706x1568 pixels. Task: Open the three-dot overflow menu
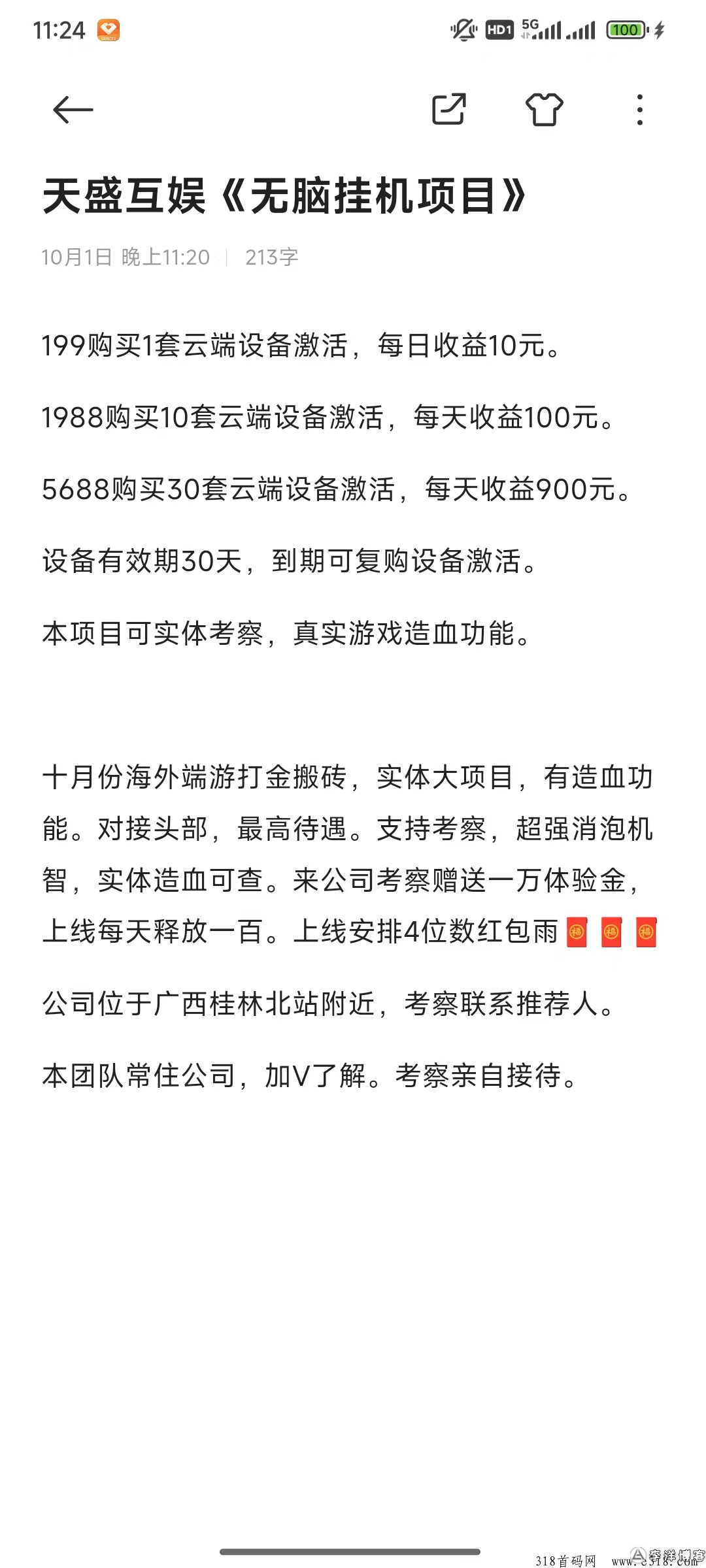tap(639, 109)
